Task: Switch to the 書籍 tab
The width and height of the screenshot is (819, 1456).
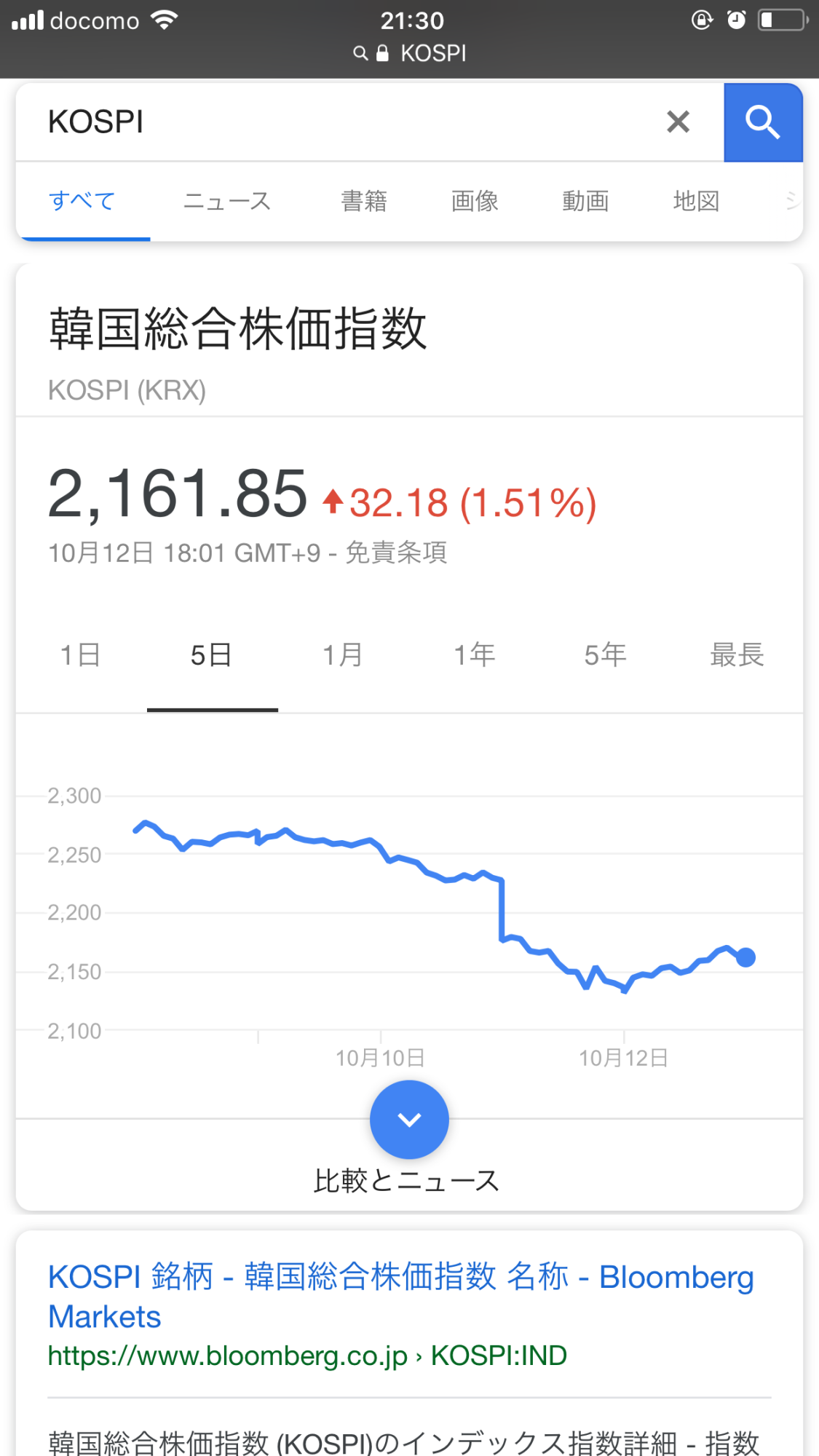Action: [364, 201]
